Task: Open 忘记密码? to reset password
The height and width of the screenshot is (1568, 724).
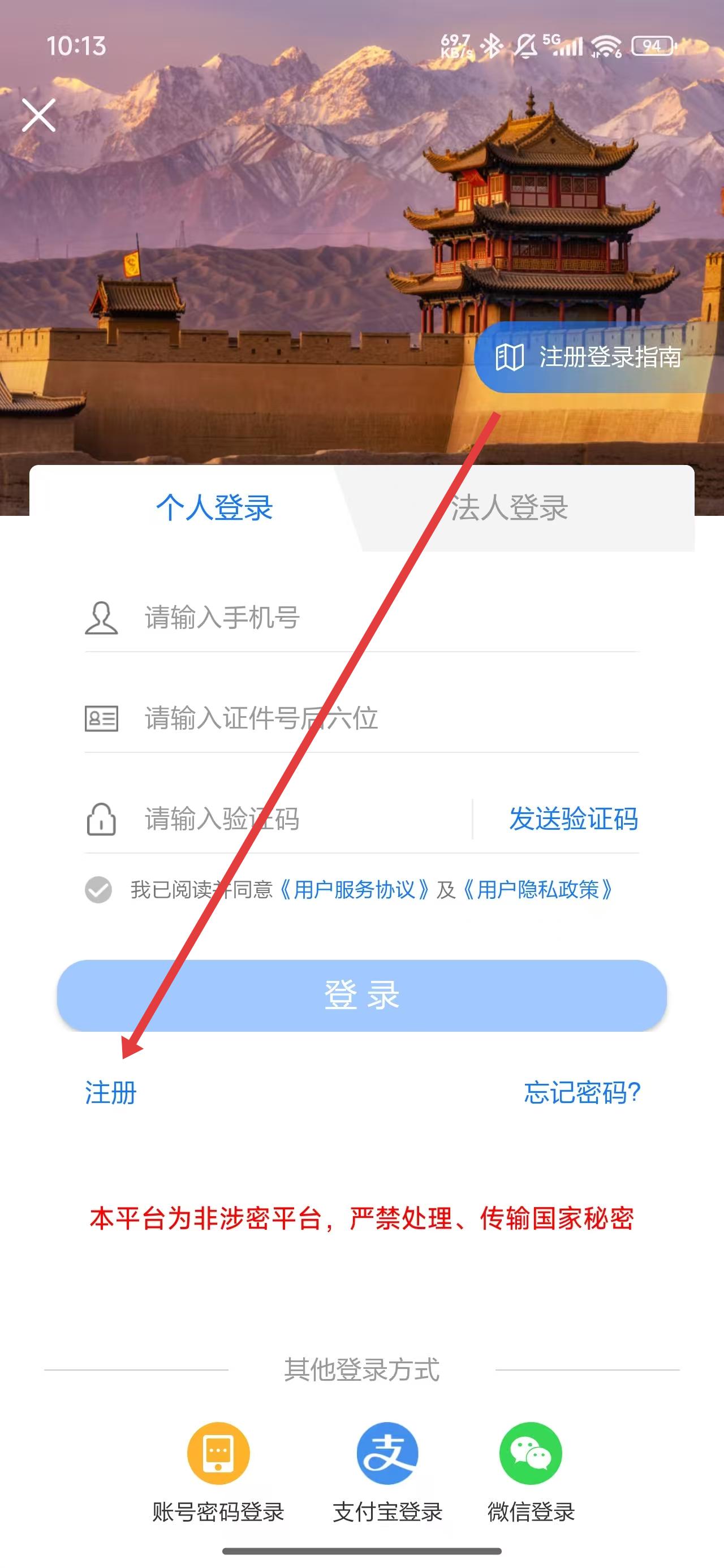Action: [582, 1093]
